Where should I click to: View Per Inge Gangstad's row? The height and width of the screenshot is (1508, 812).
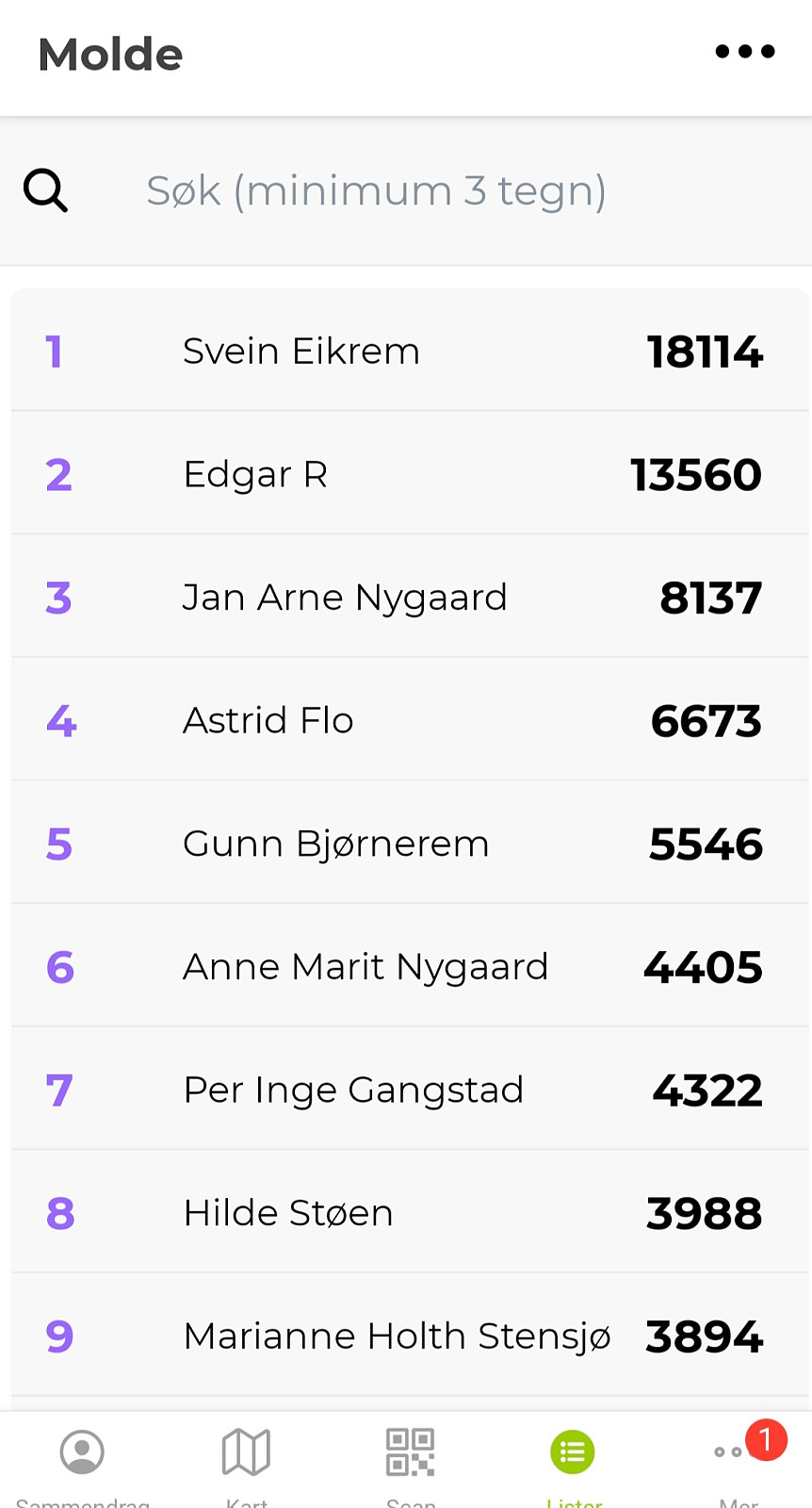click(x=410, y=1089)
